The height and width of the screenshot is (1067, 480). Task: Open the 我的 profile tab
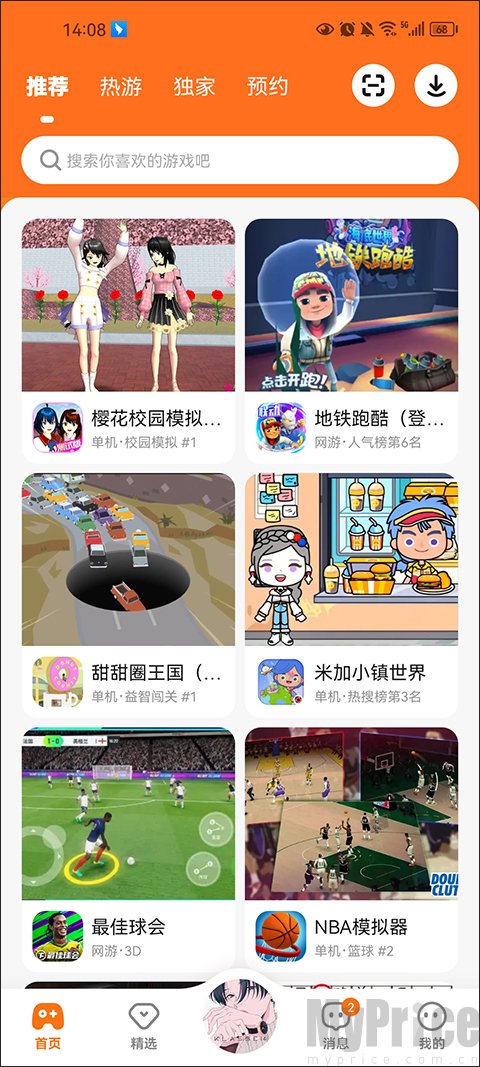click(x=432, y=1026)
